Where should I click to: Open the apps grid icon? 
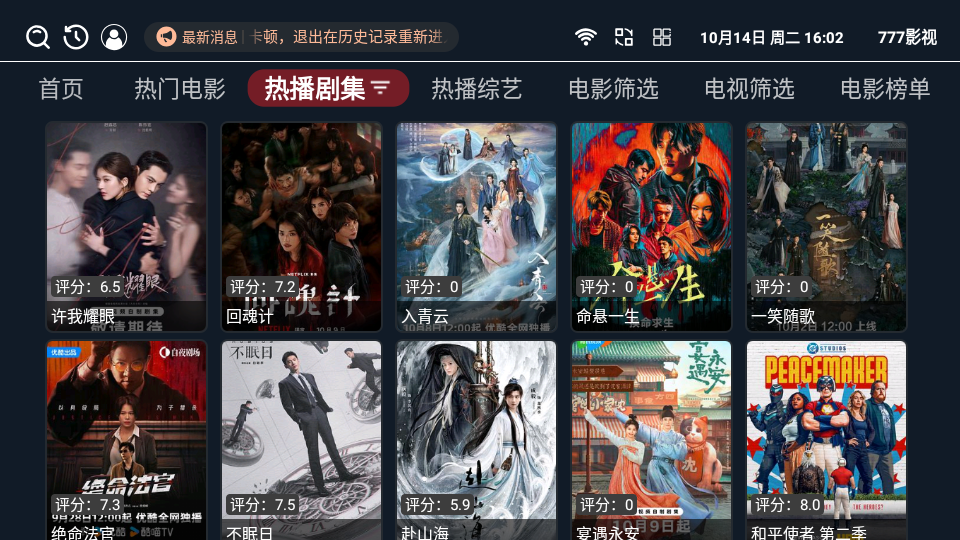coord(662,38)
